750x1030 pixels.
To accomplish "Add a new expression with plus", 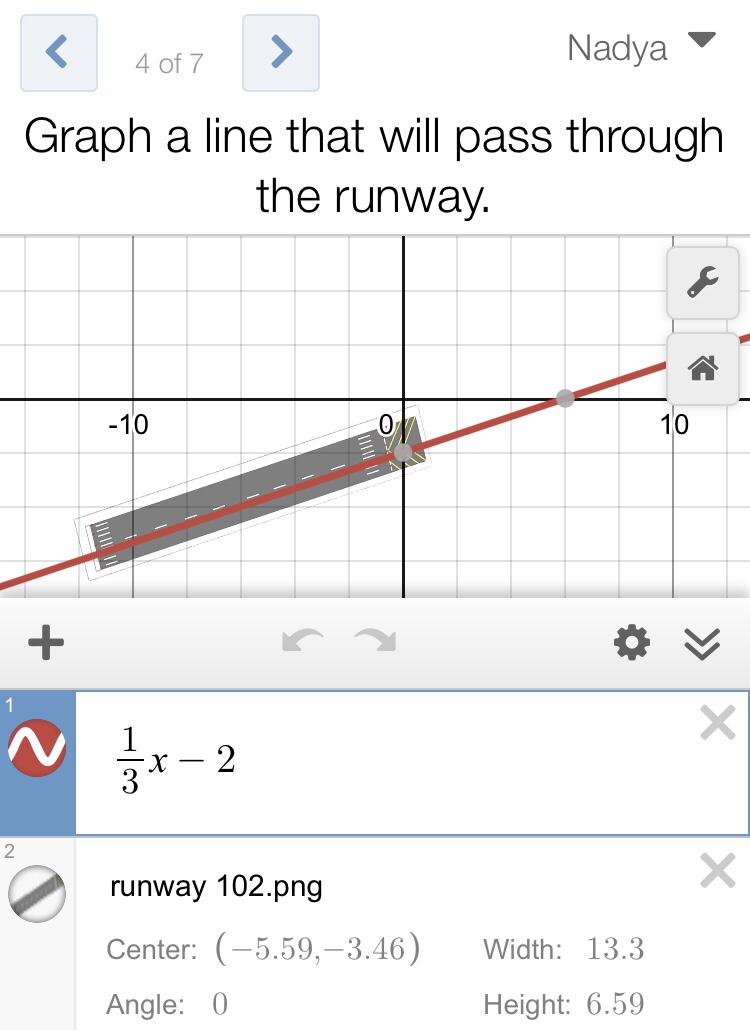I will (x=46, y=644).
